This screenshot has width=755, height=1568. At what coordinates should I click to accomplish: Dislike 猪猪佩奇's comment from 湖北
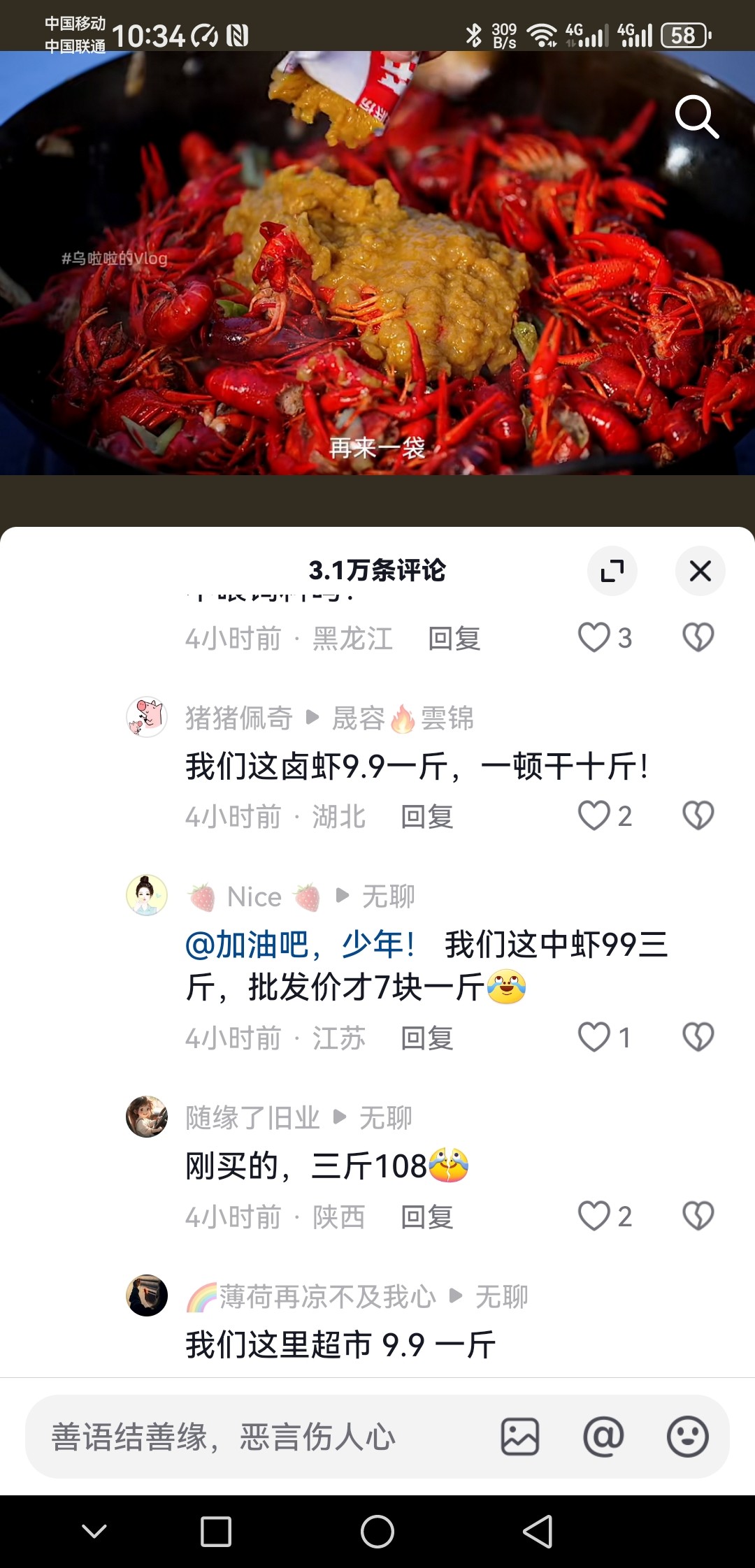(698, 815)
